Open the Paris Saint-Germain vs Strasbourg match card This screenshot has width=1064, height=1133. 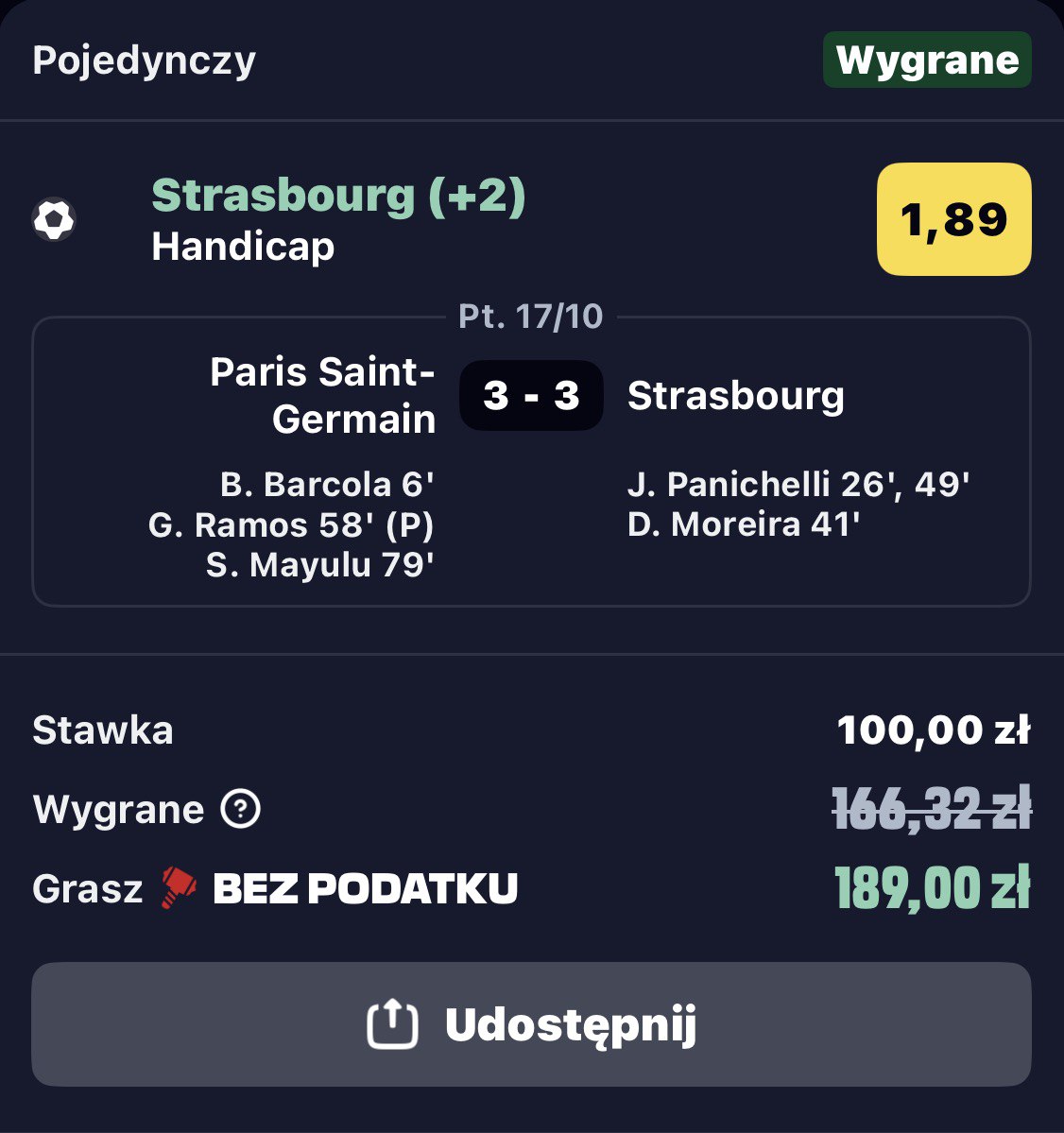531,463
